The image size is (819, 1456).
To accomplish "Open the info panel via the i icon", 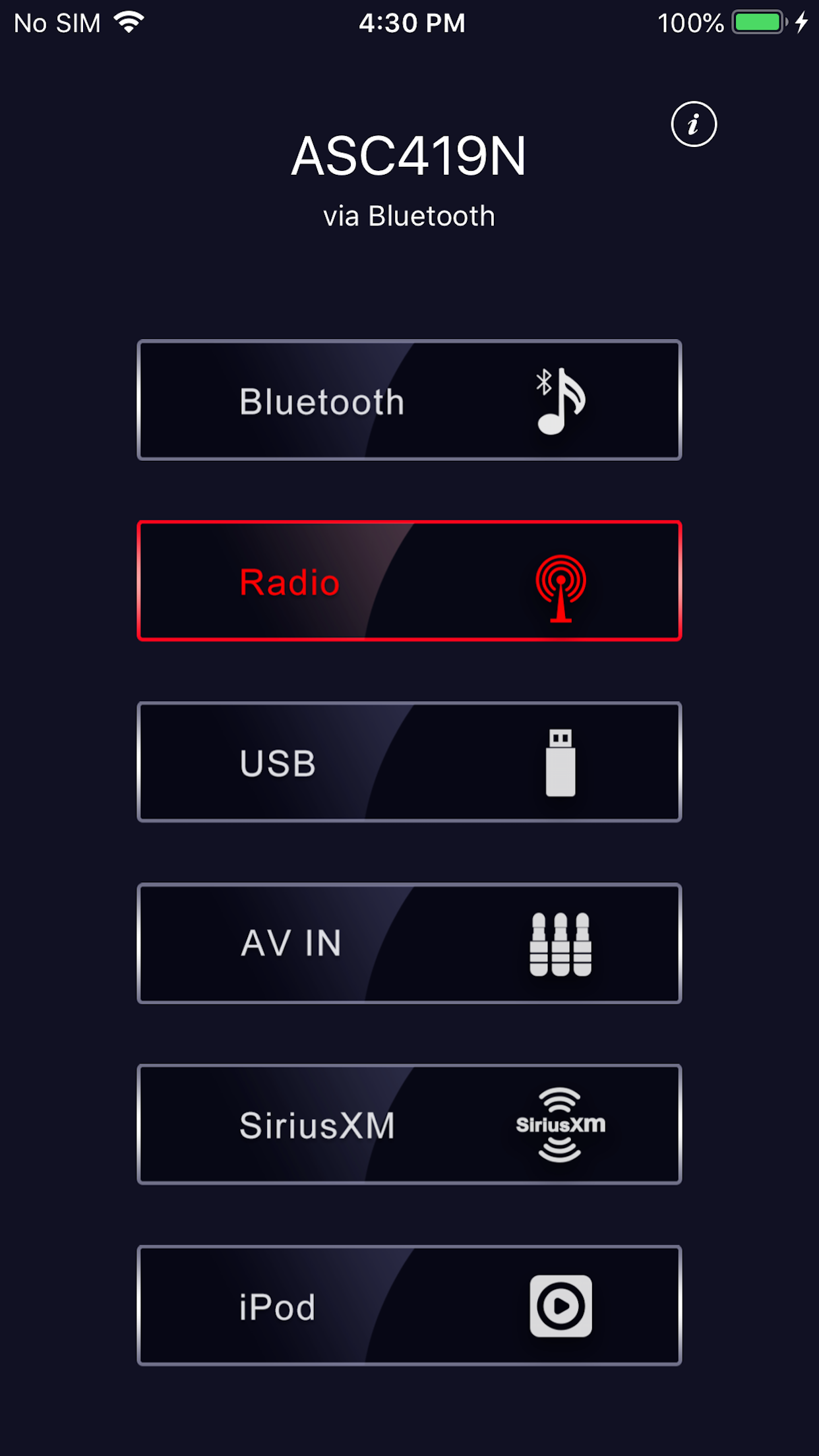I will click(x=693, y=125).
